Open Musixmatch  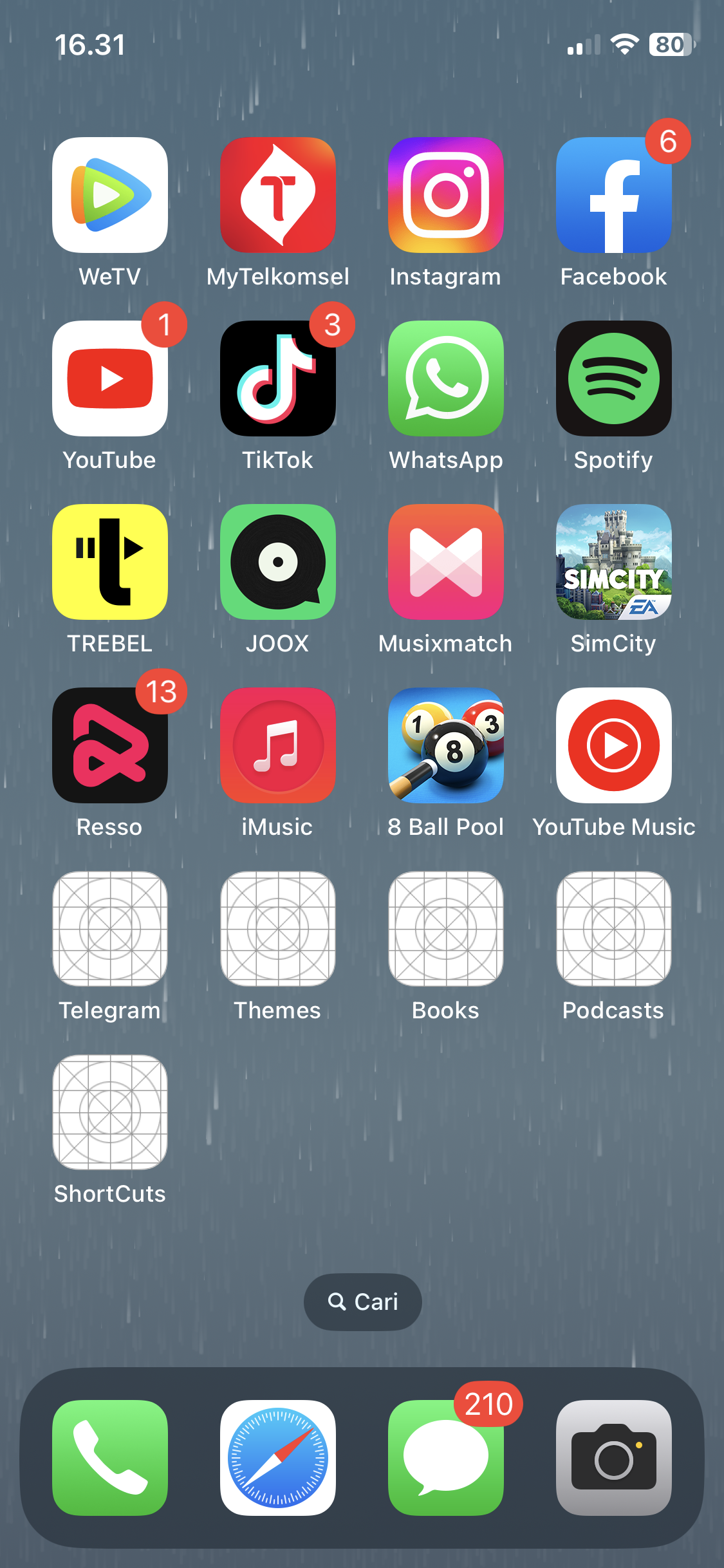(x=446, y=562)
